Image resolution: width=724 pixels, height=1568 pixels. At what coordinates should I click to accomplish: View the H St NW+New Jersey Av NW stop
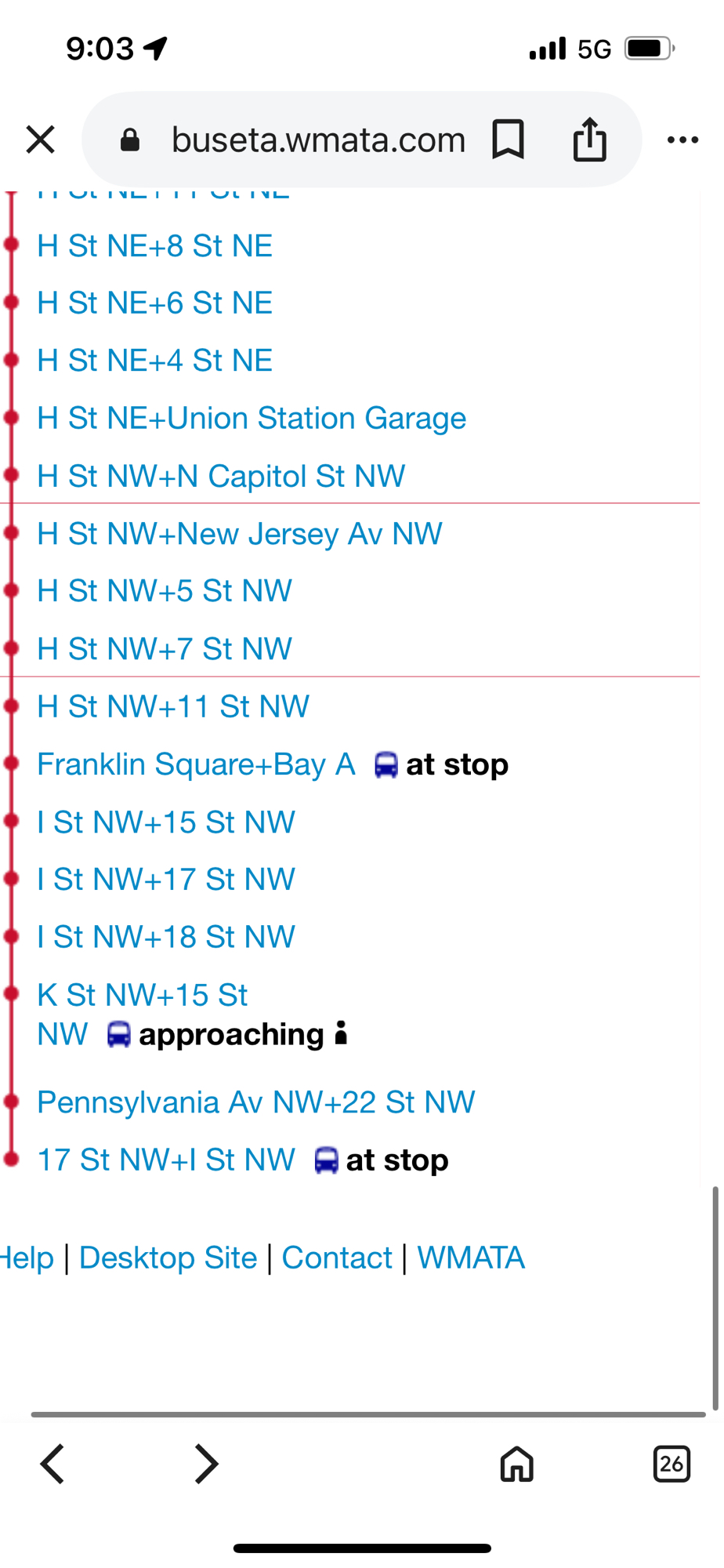click(x=240, y=535)
